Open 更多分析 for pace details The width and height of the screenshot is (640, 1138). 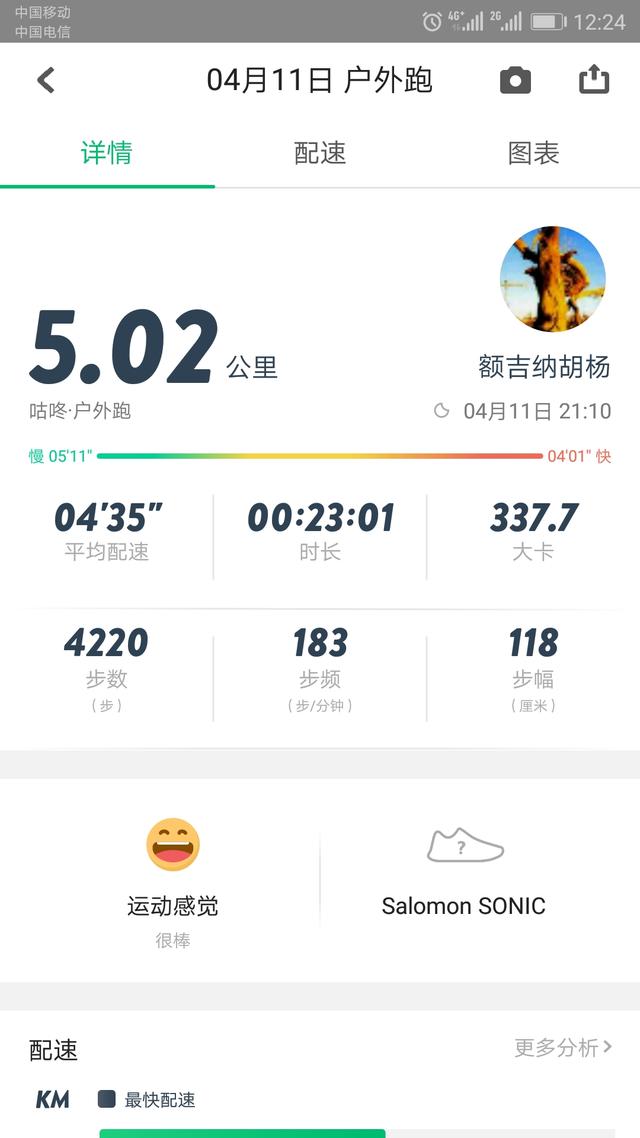(x=563, y=1047)
